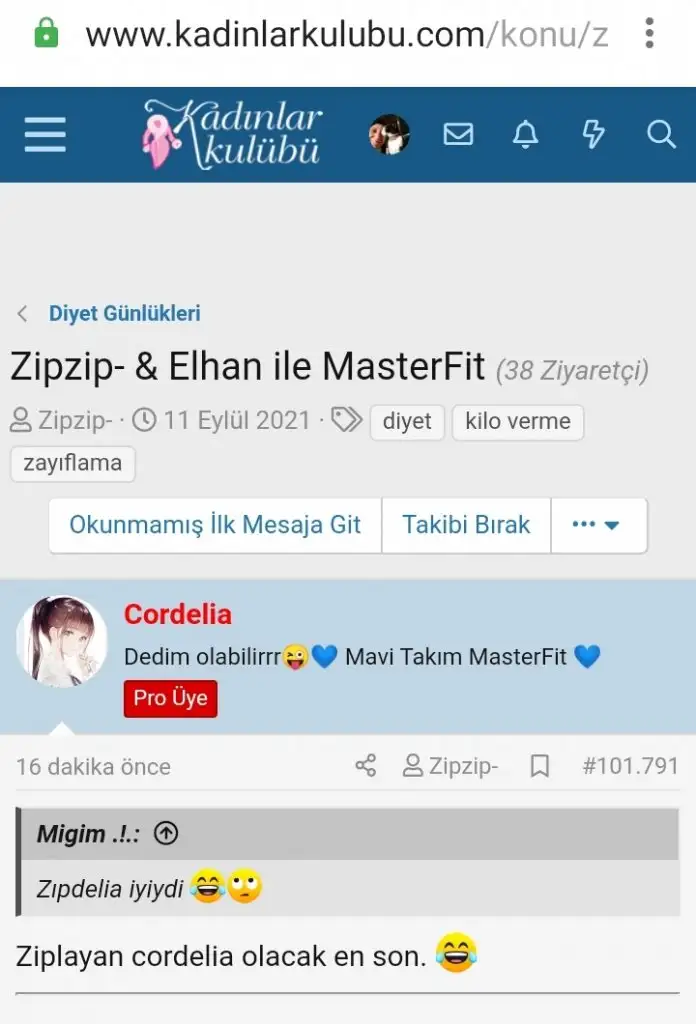Open the messages envelope inbox
Screen dimensions: 696x1024
pos(458,134)
